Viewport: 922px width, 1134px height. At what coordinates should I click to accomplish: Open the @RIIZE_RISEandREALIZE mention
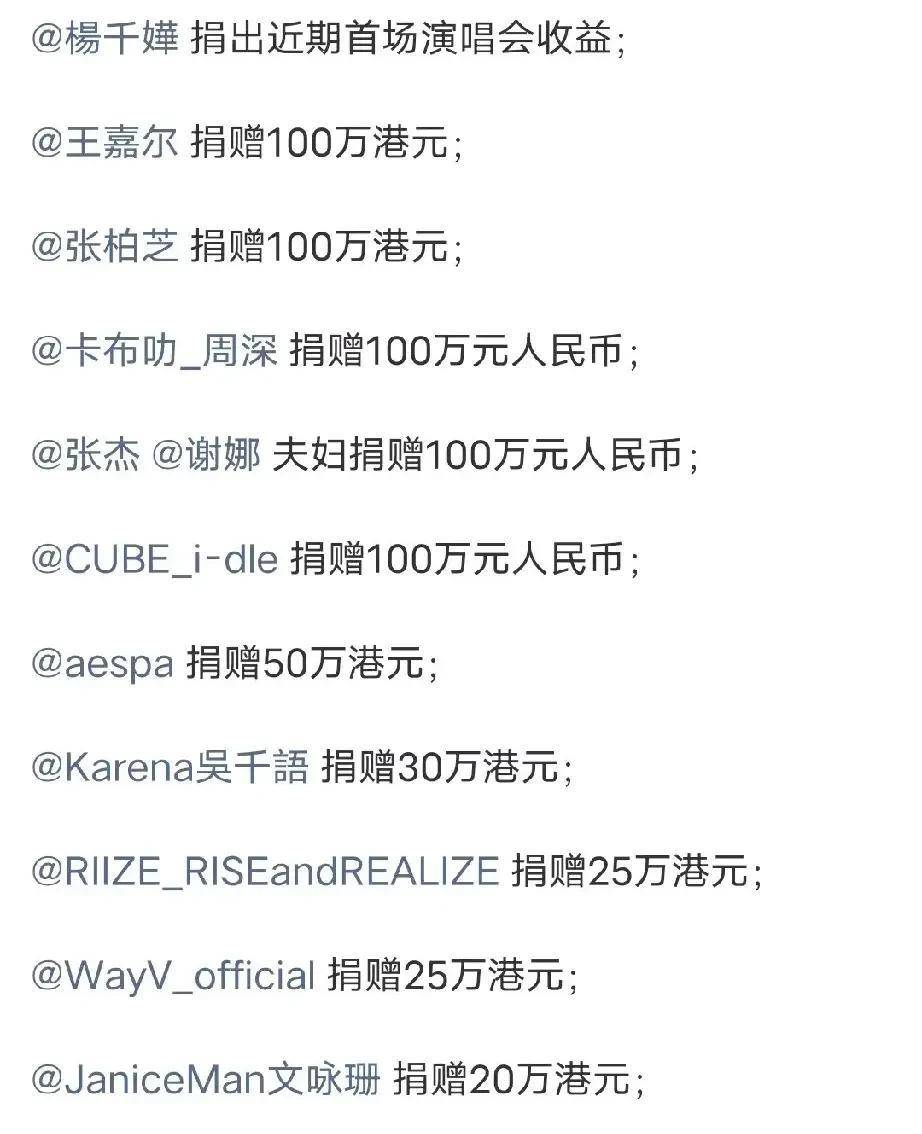click(x=264, y=871)
